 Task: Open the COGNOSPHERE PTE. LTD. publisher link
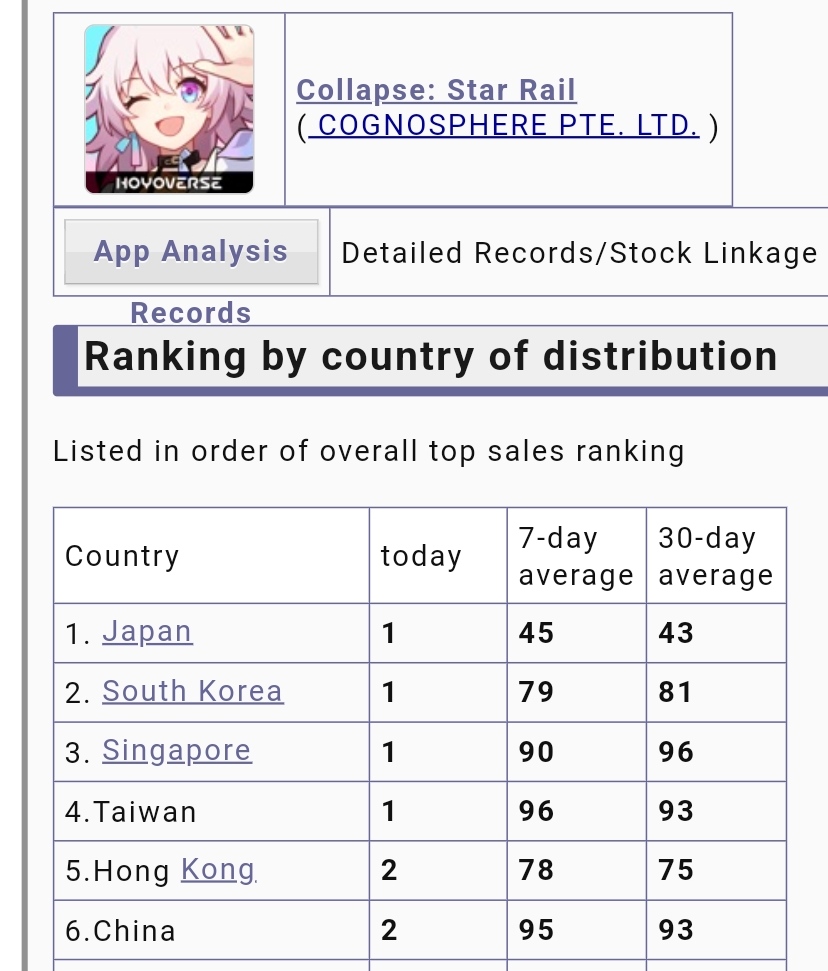point(503,126)
